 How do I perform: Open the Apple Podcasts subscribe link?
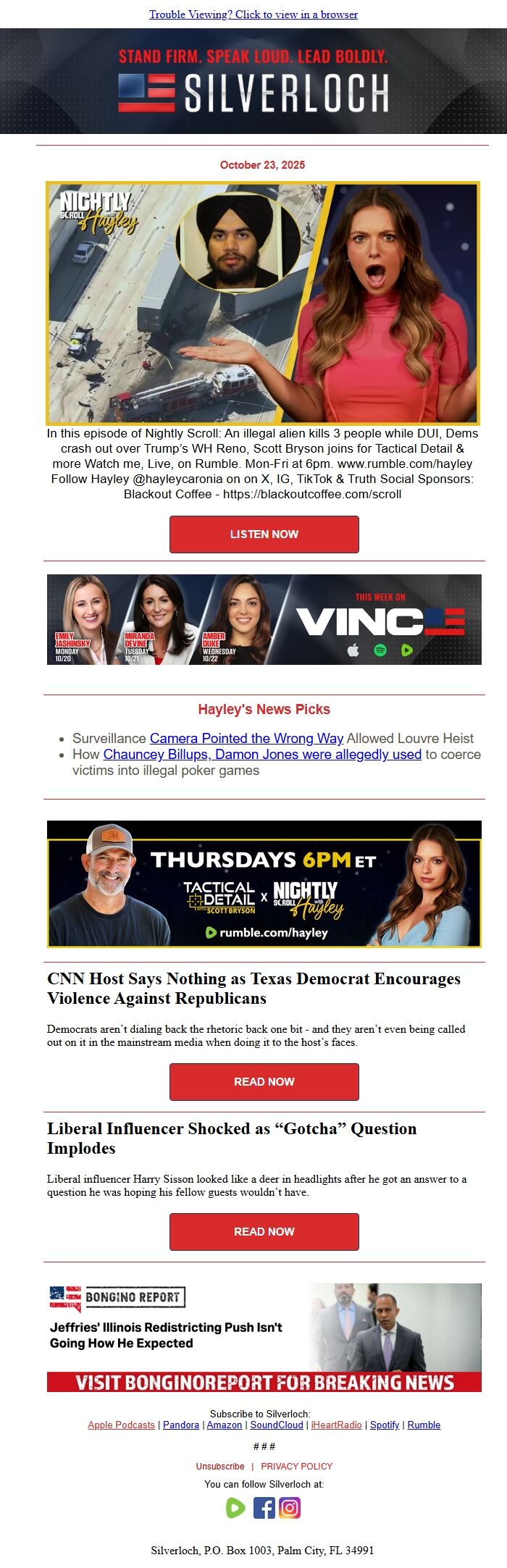pyautogui.click(x=121, y=1425)
